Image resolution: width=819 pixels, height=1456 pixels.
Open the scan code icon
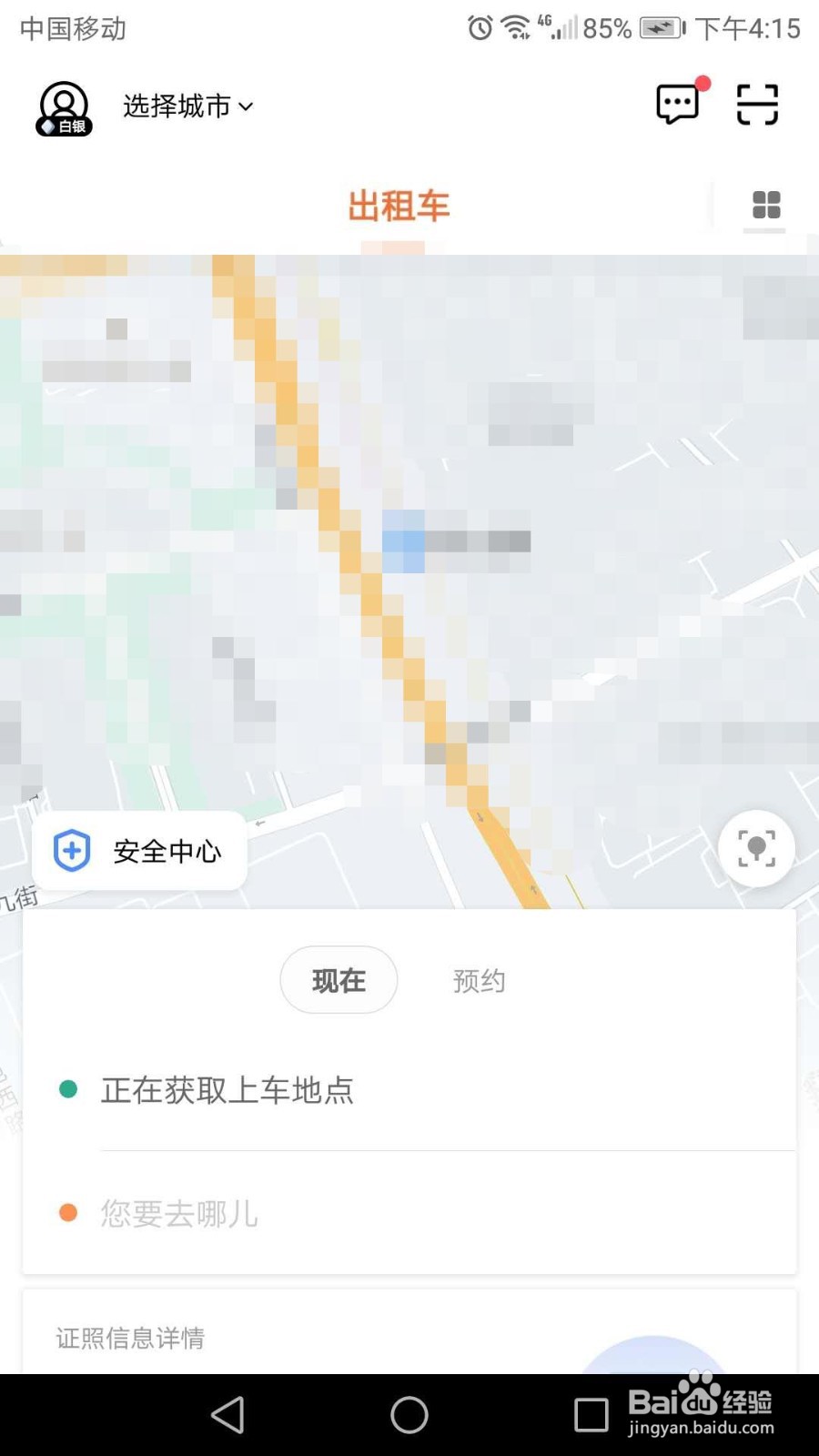tap(757, 104)
